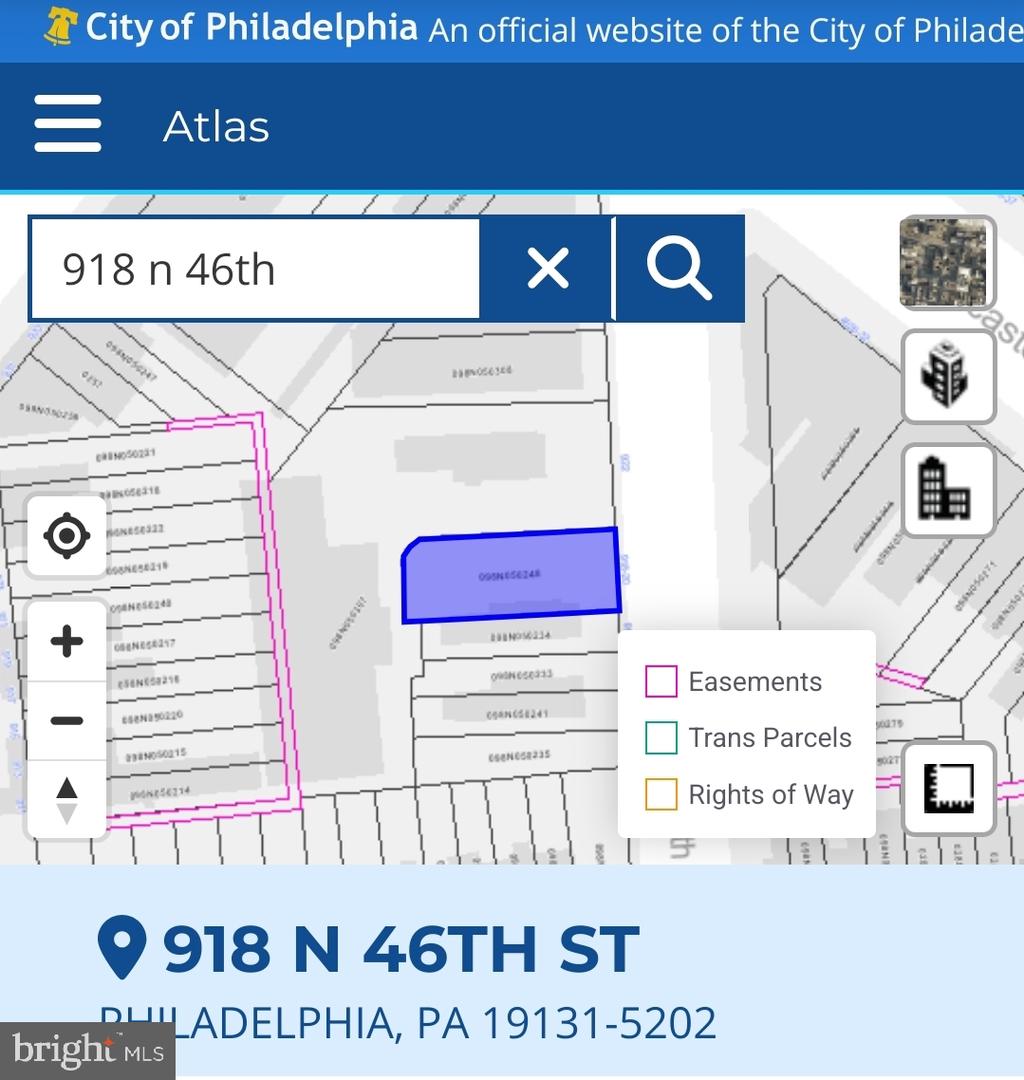Open the measurement tool
The height and width of the screenshot is (1080, 1024).
[948, 788]
